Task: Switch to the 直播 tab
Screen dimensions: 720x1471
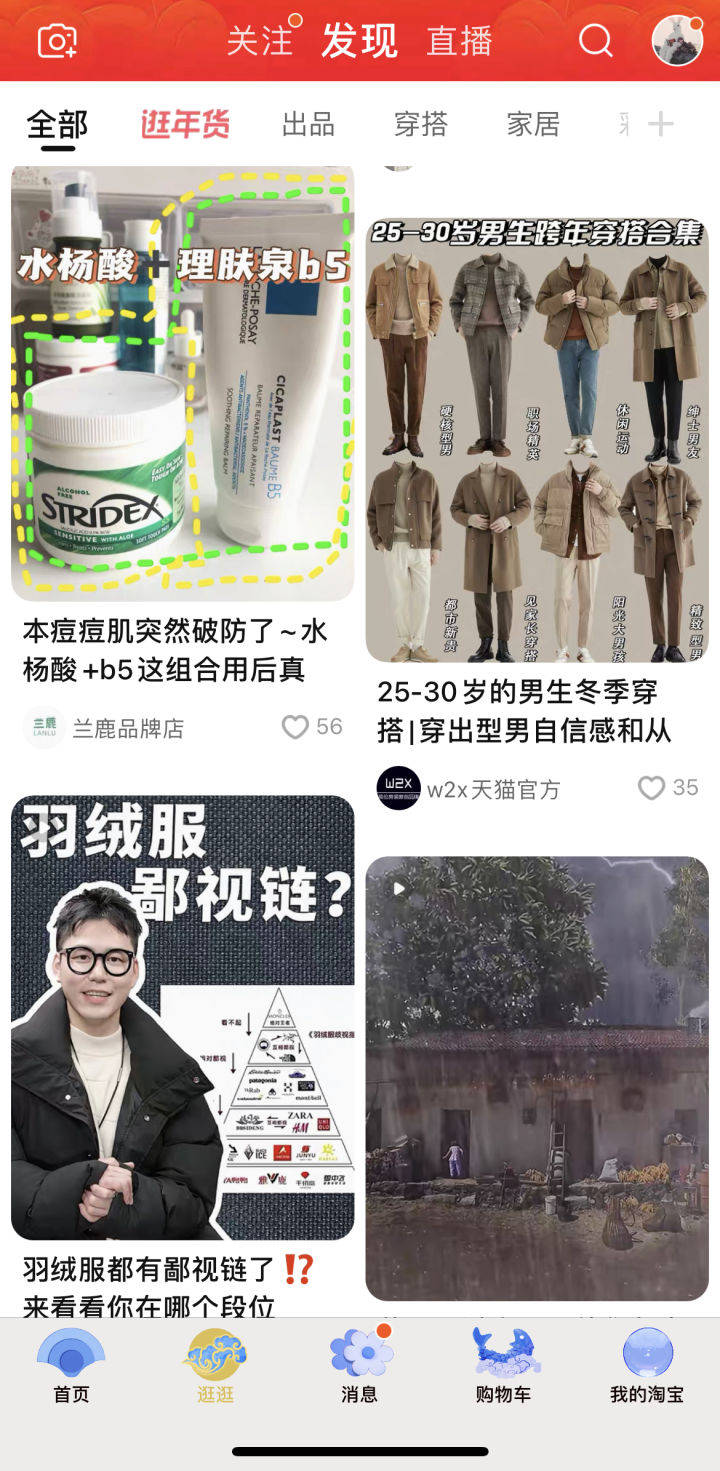Action: click(459, 41)
